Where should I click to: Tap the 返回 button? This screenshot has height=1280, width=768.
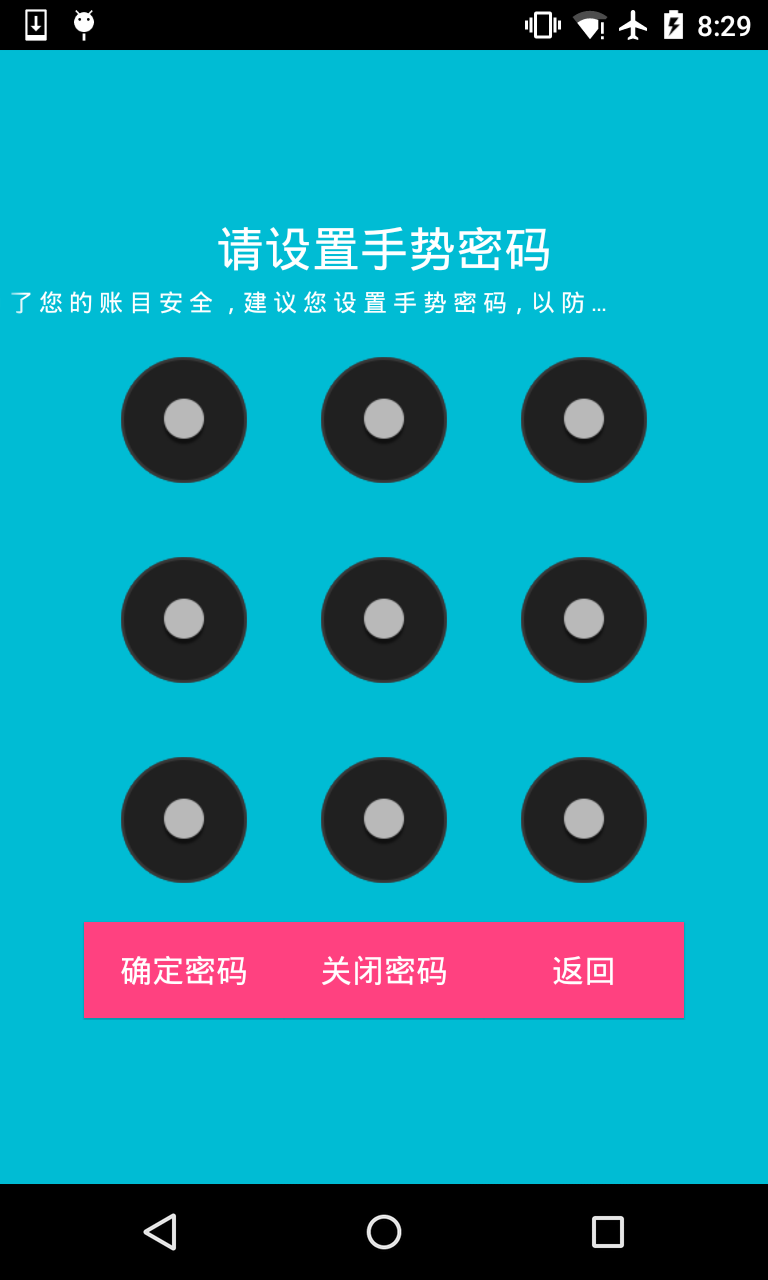(x=584, y=970)
